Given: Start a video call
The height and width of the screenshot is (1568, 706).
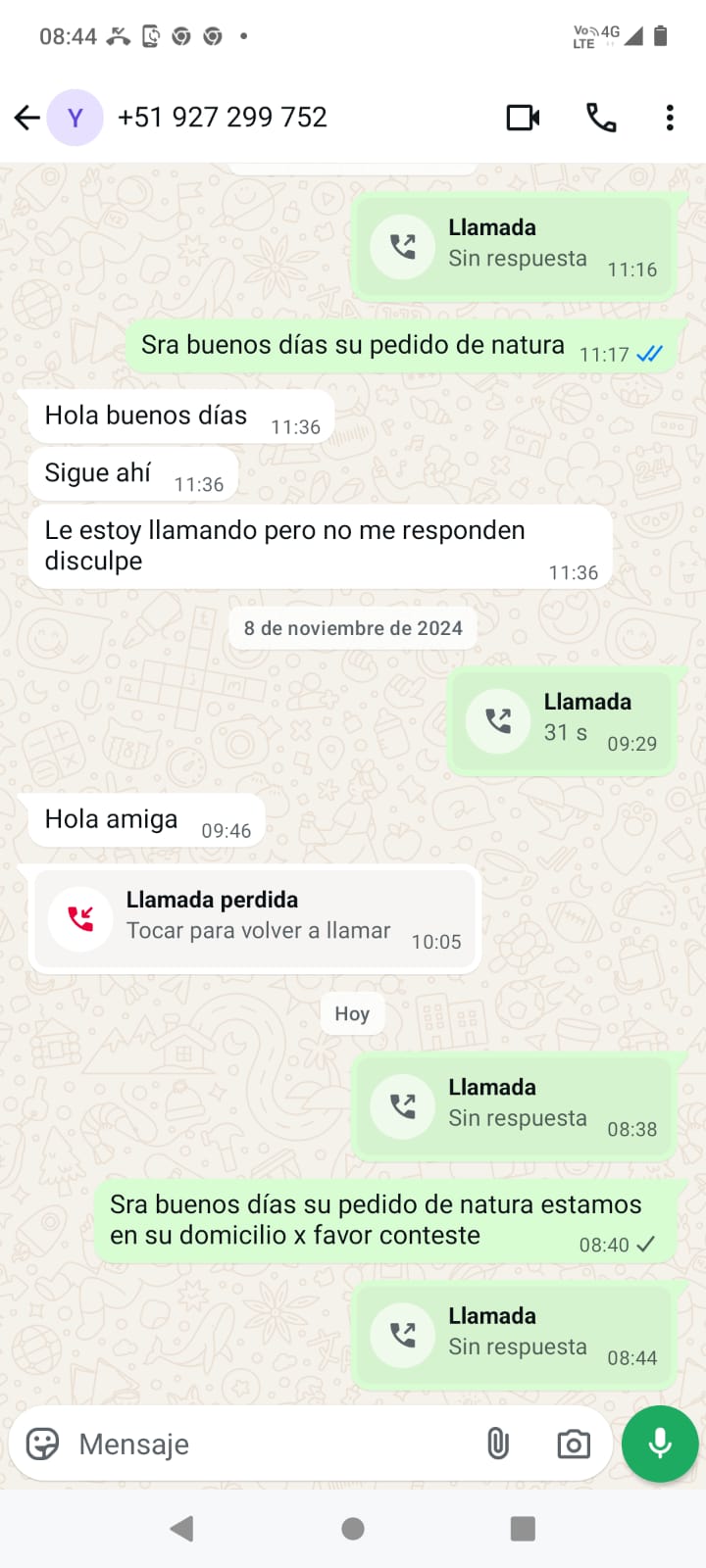Looking at the screenshot, I should click(523, 118).
